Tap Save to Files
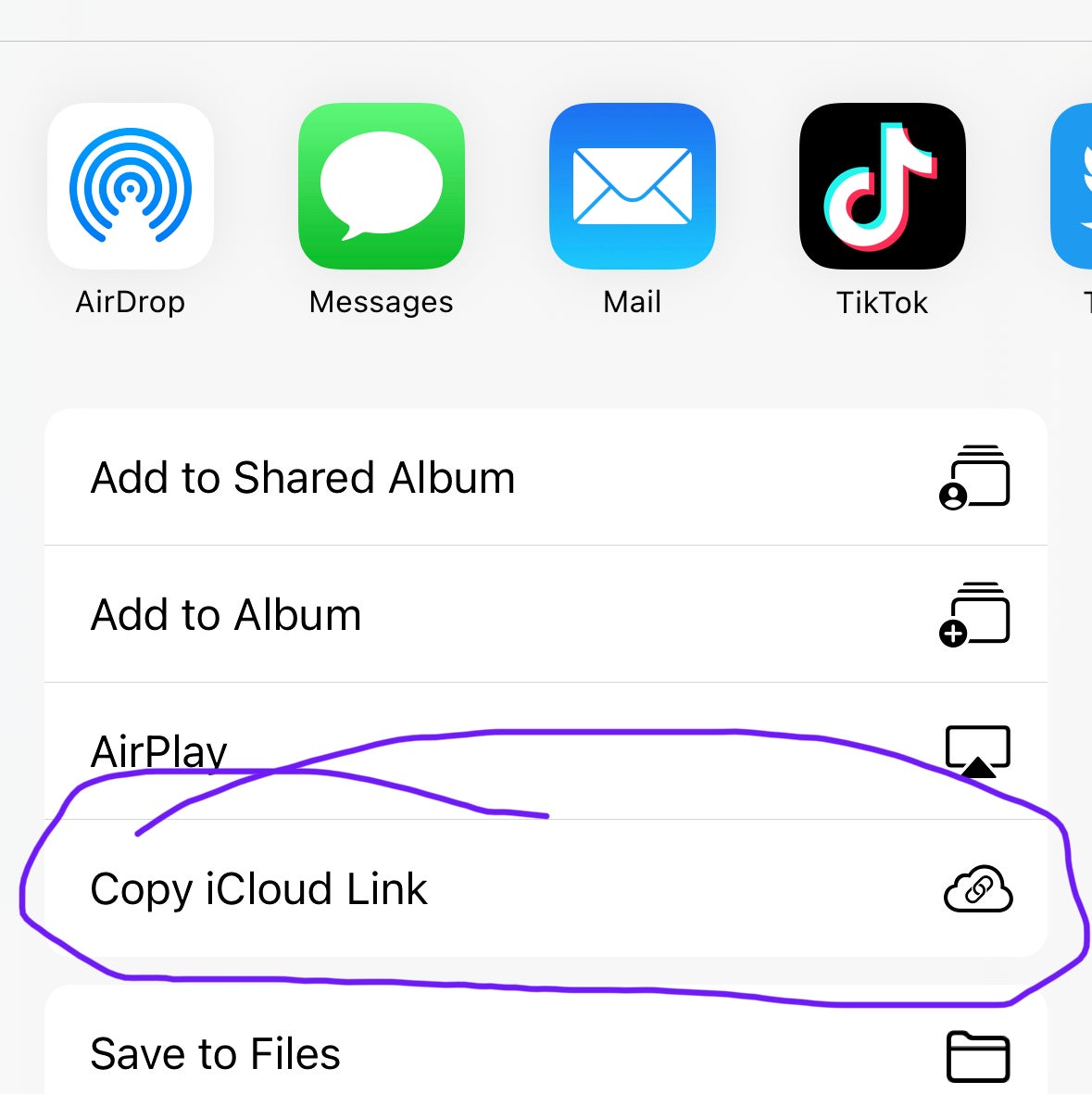Screen dimensions: 1092x1094 (x=546, y=1052)
